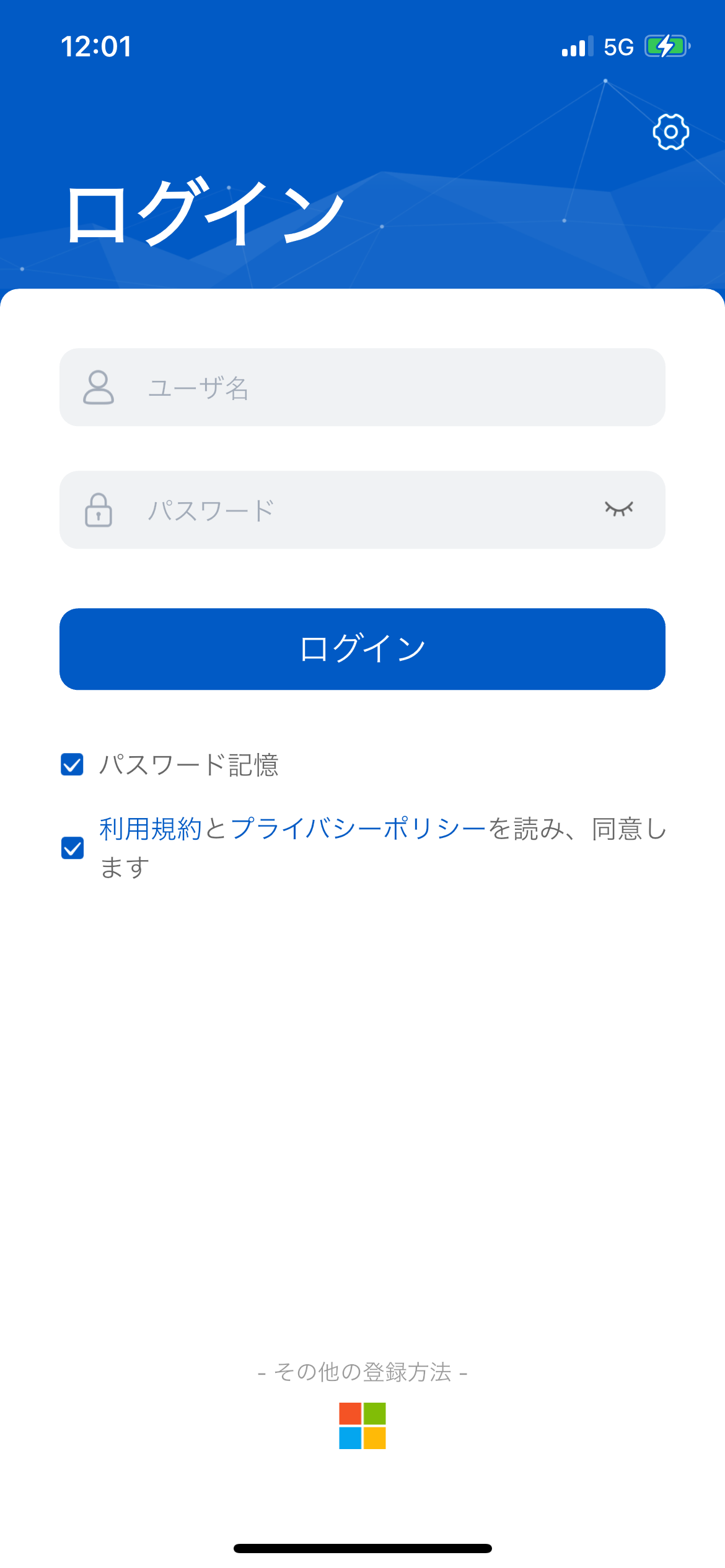Click the battery charging indicator

coord(666,45)
